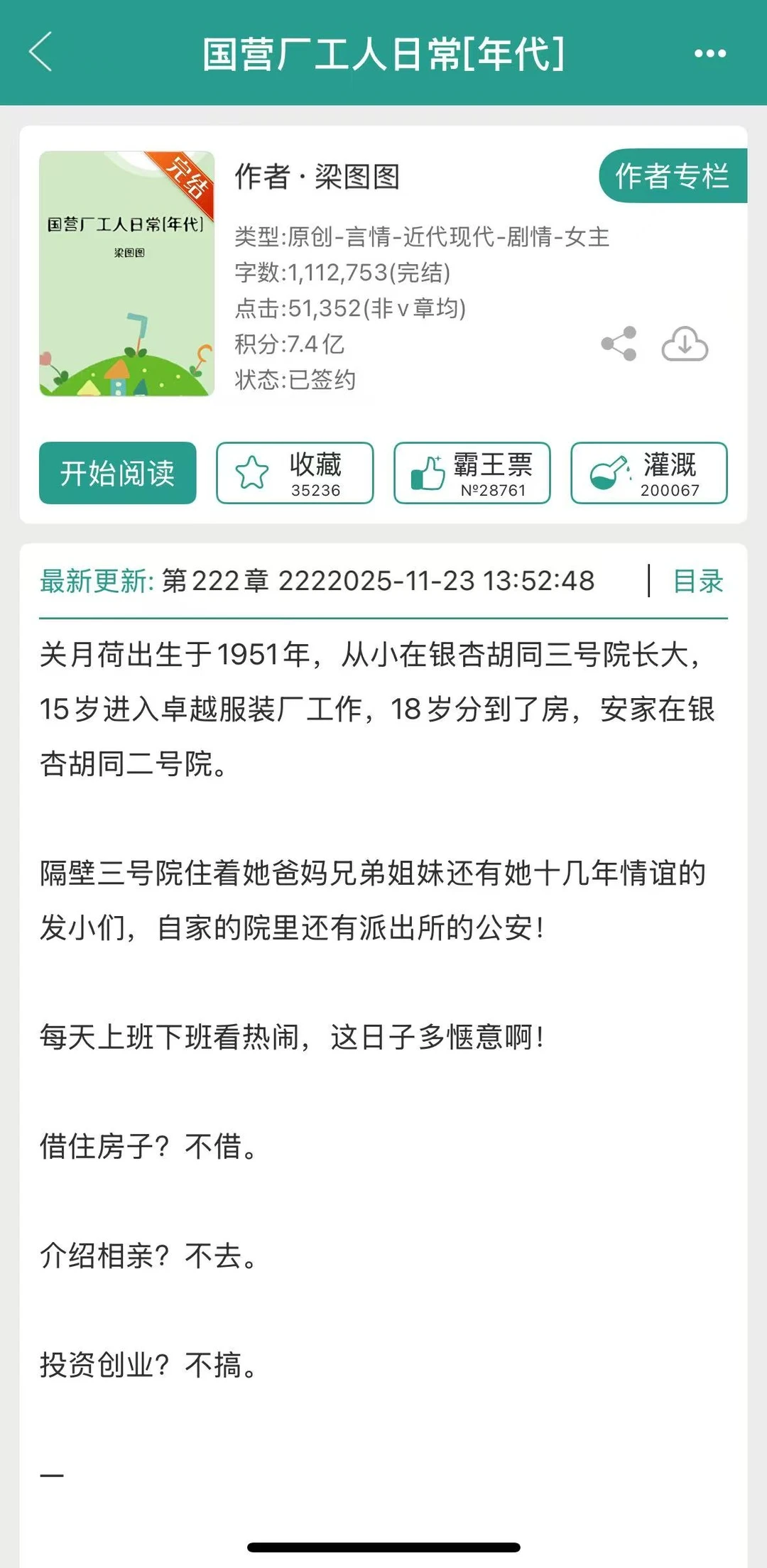Viewport: 767px width, 1568px height.
Task: Share the novel via the share icon
Action: click(x=619, y=344)
